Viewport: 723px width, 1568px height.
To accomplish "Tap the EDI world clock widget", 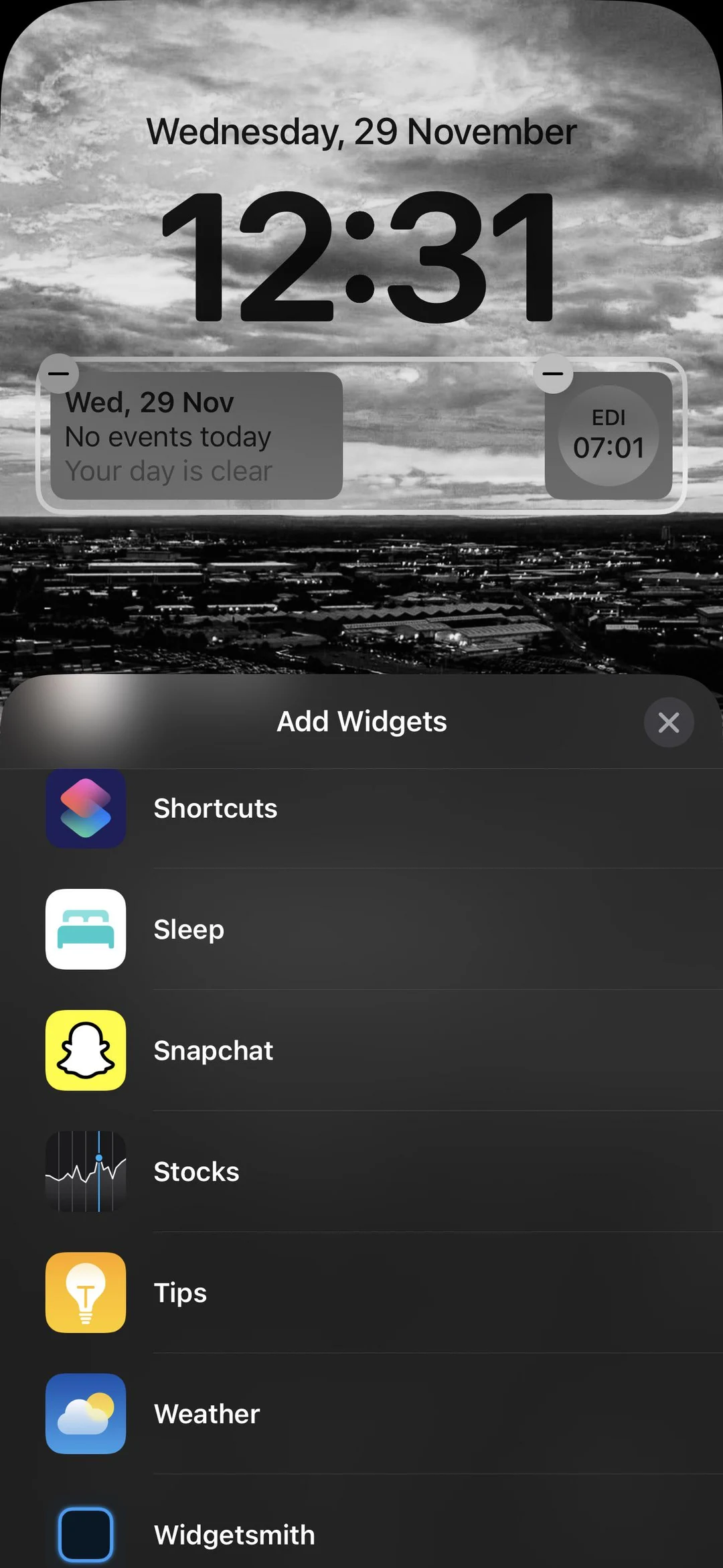I will pos(608,435).
